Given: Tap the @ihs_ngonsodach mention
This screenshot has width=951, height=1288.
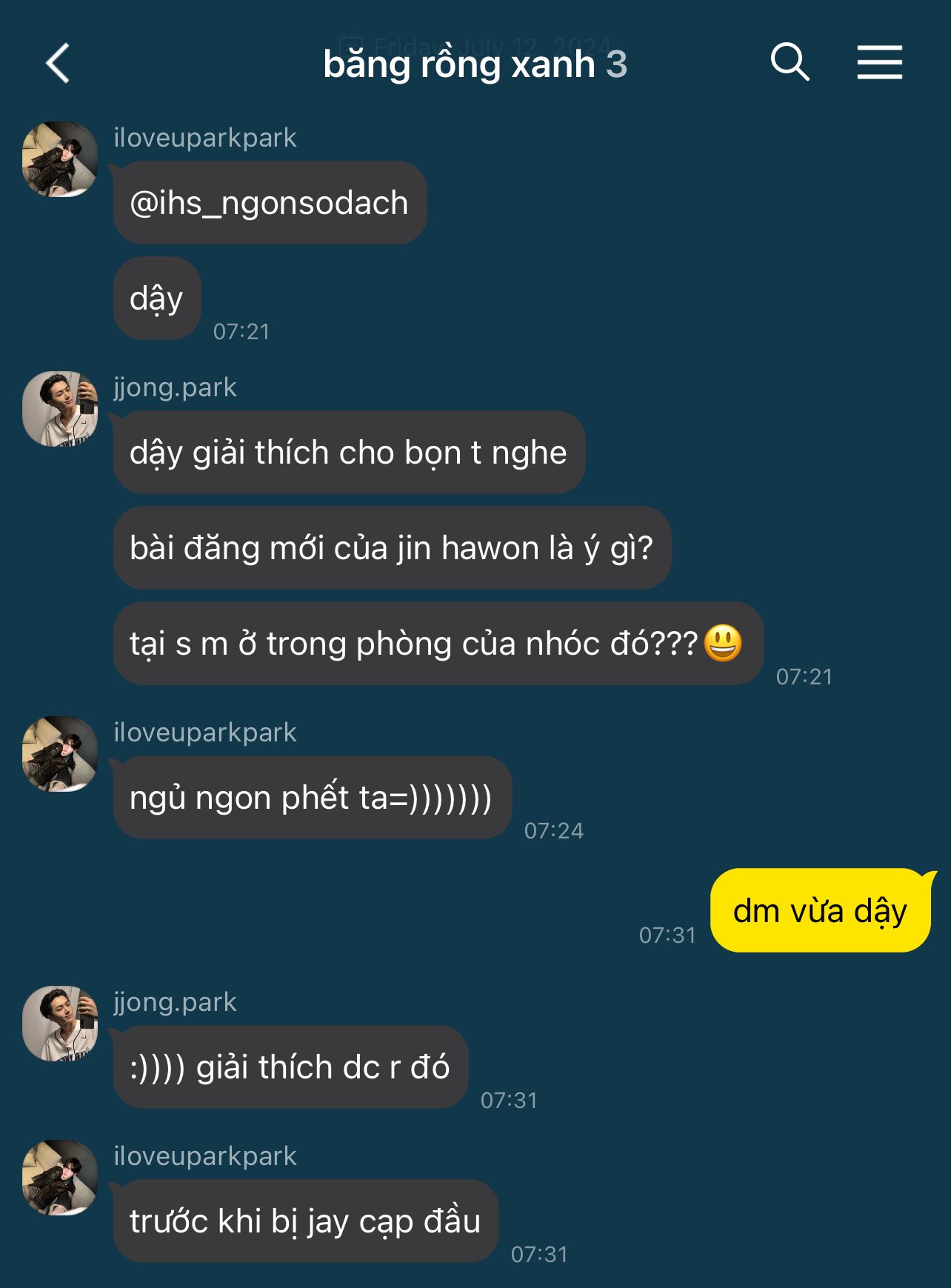Looking at the screenshot, I should pyautogui.click(x=269, y=203).
